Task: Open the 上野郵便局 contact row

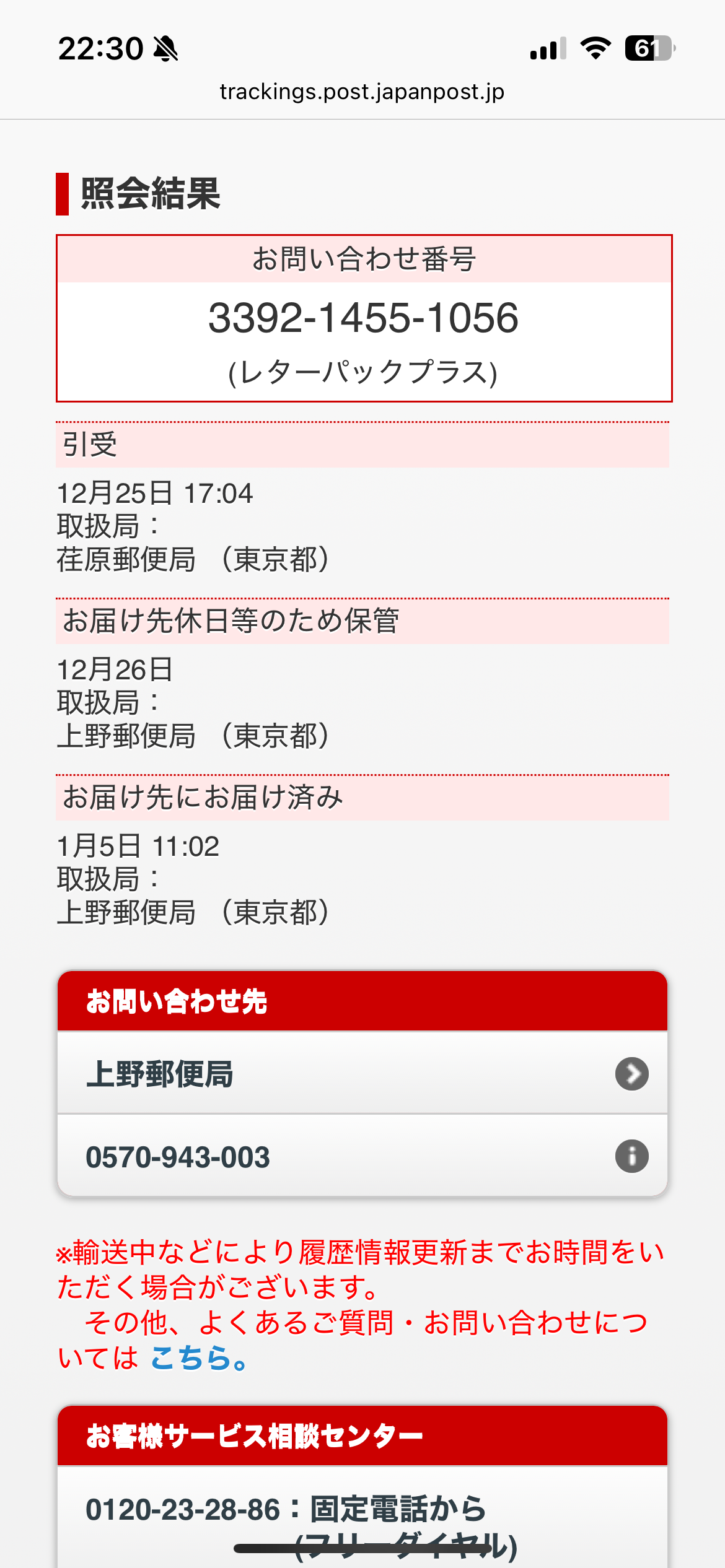Action: (362, 1073)
